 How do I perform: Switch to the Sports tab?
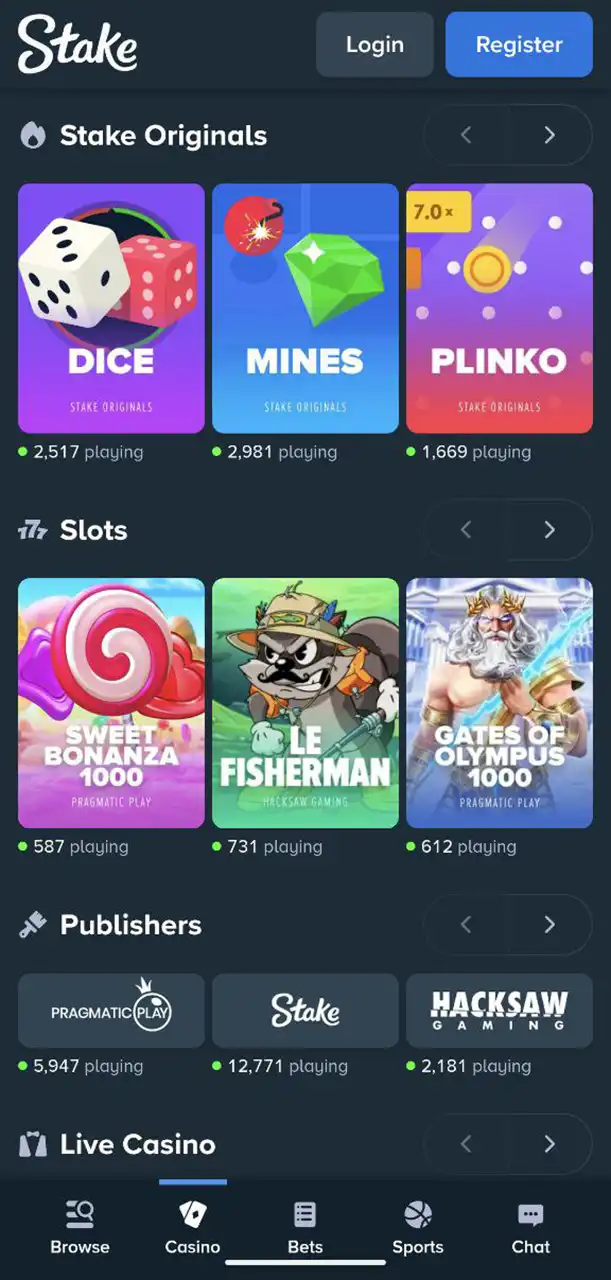pos(418,1229)
